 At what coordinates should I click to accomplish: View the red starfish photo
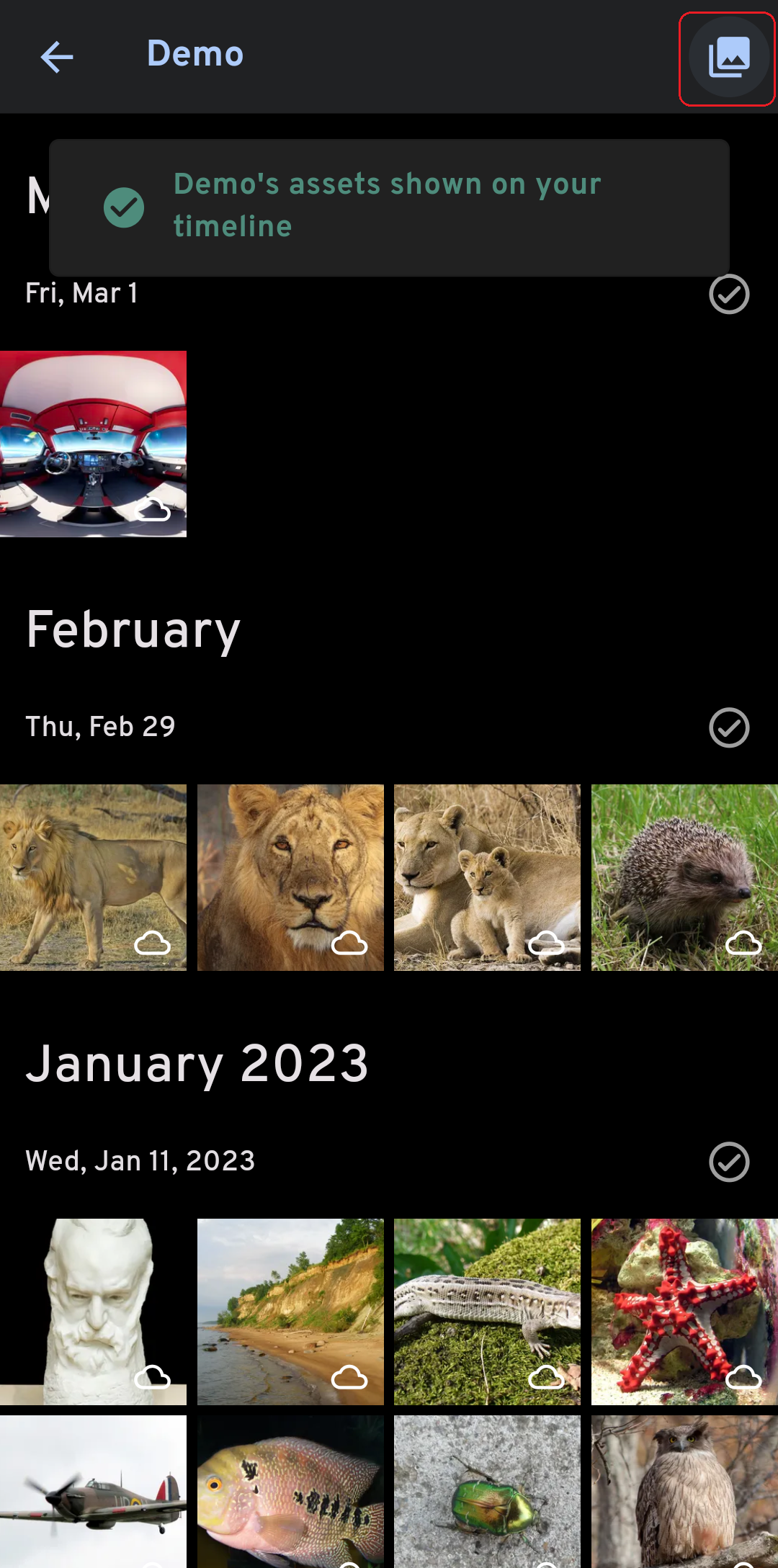(x=684, y=1312)
